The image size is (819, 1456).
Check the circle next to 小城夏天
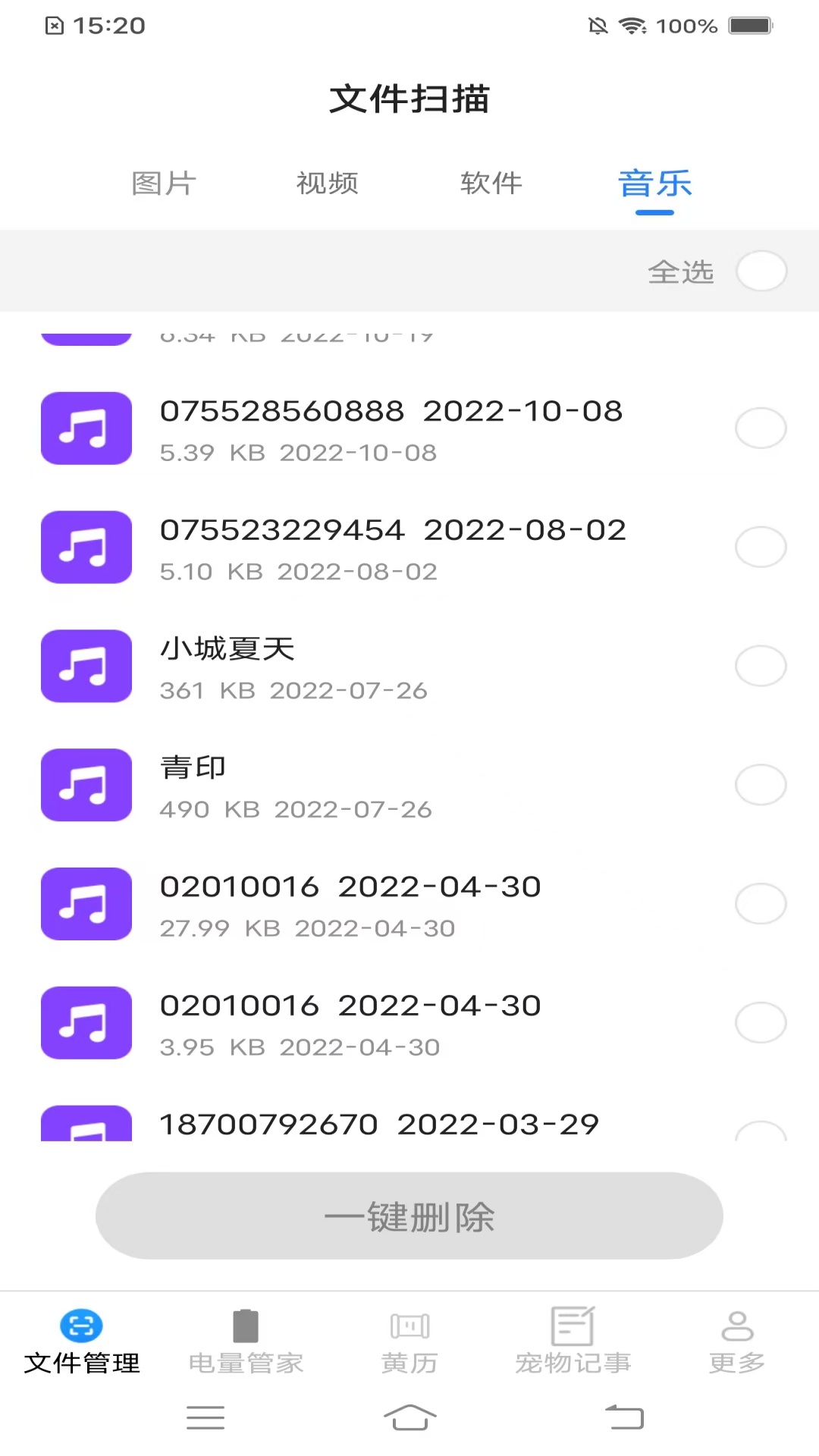(761, 666)
